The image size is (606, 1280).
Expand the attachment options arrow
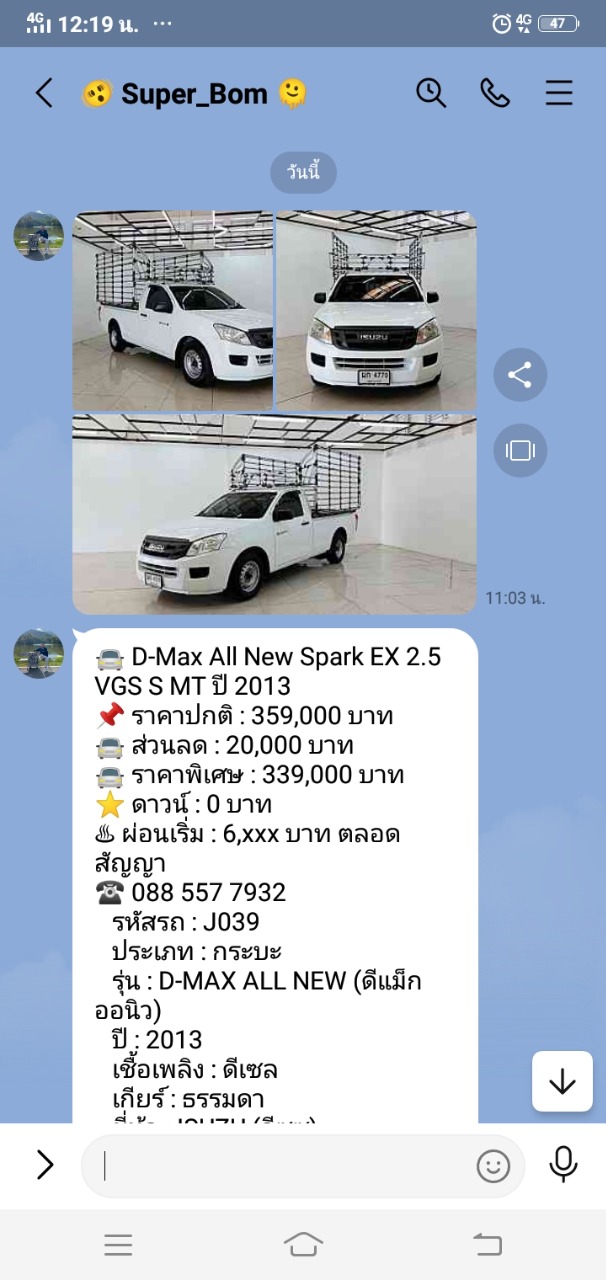pos(45,1165)
